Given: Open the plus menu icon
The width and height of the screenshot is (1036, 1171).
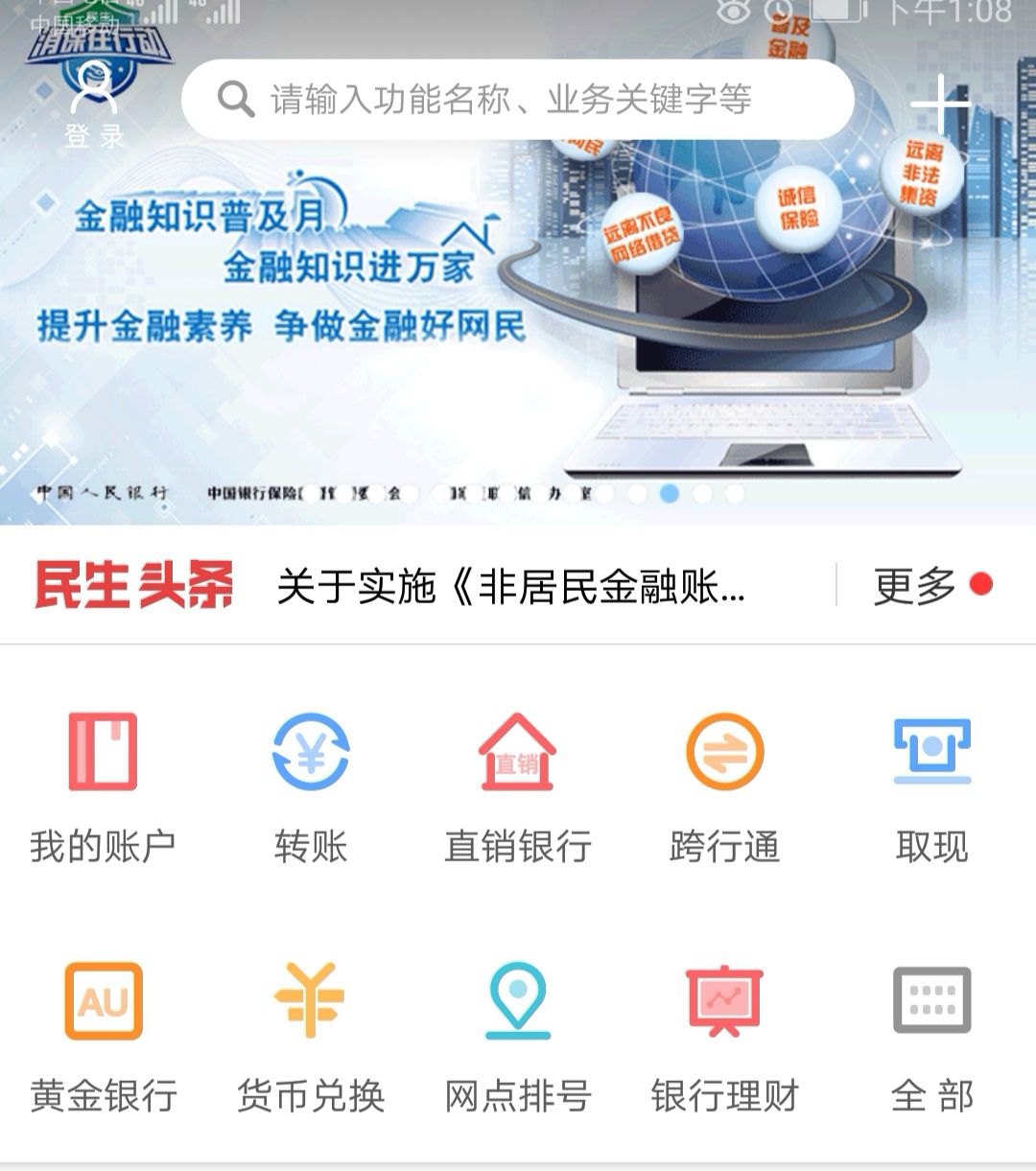Looking at the screenshot, I should pos(940,102).
